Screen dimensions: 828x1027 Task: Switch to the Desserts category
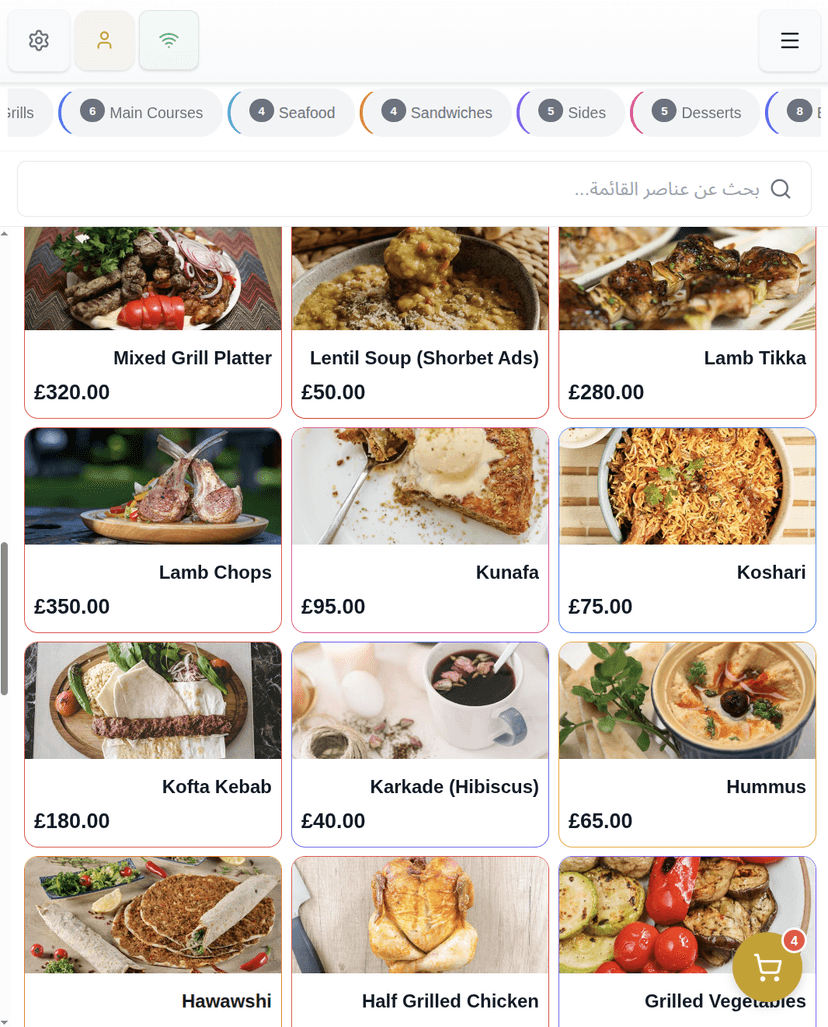[x=697, y=113]
